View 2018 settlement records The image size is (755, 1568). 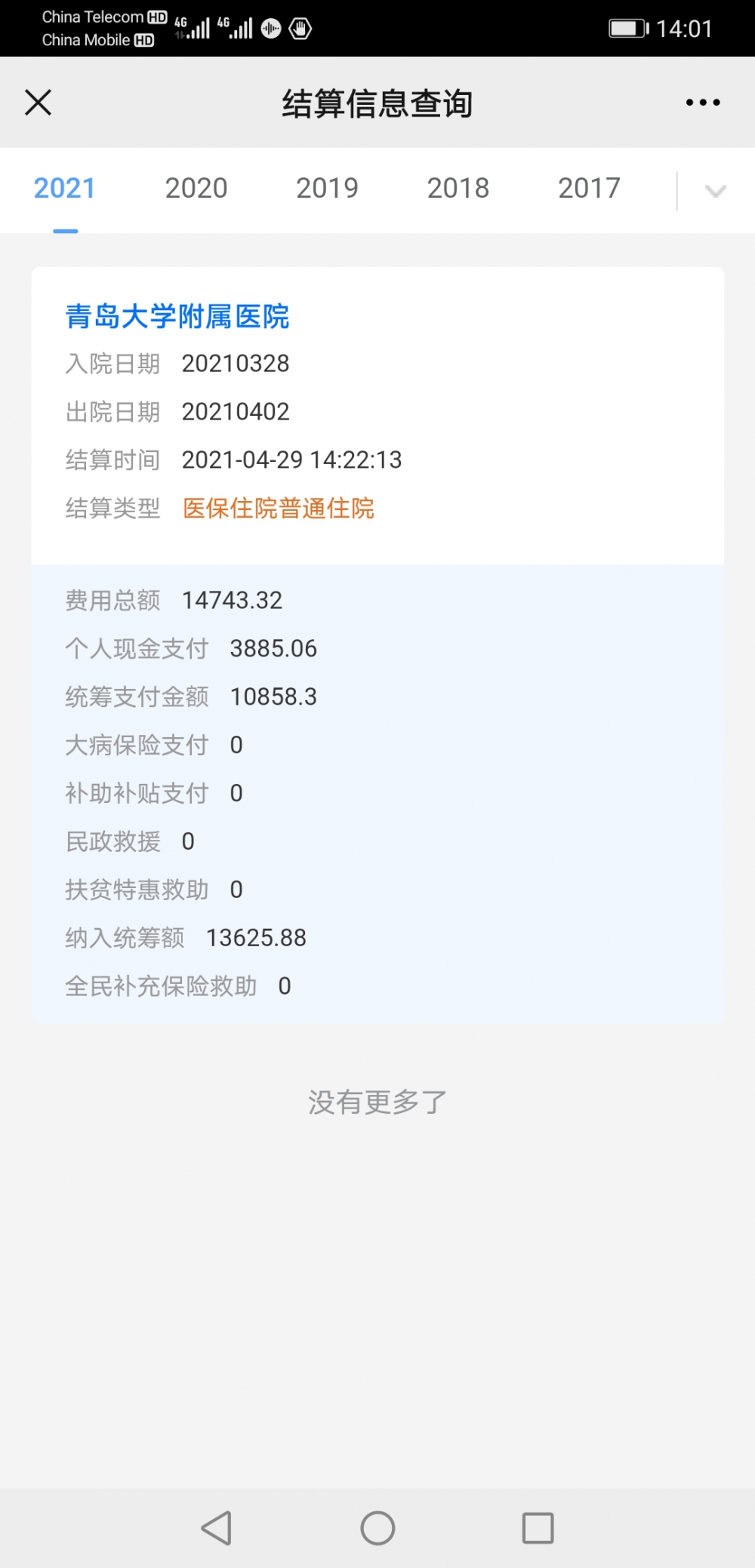458,188
